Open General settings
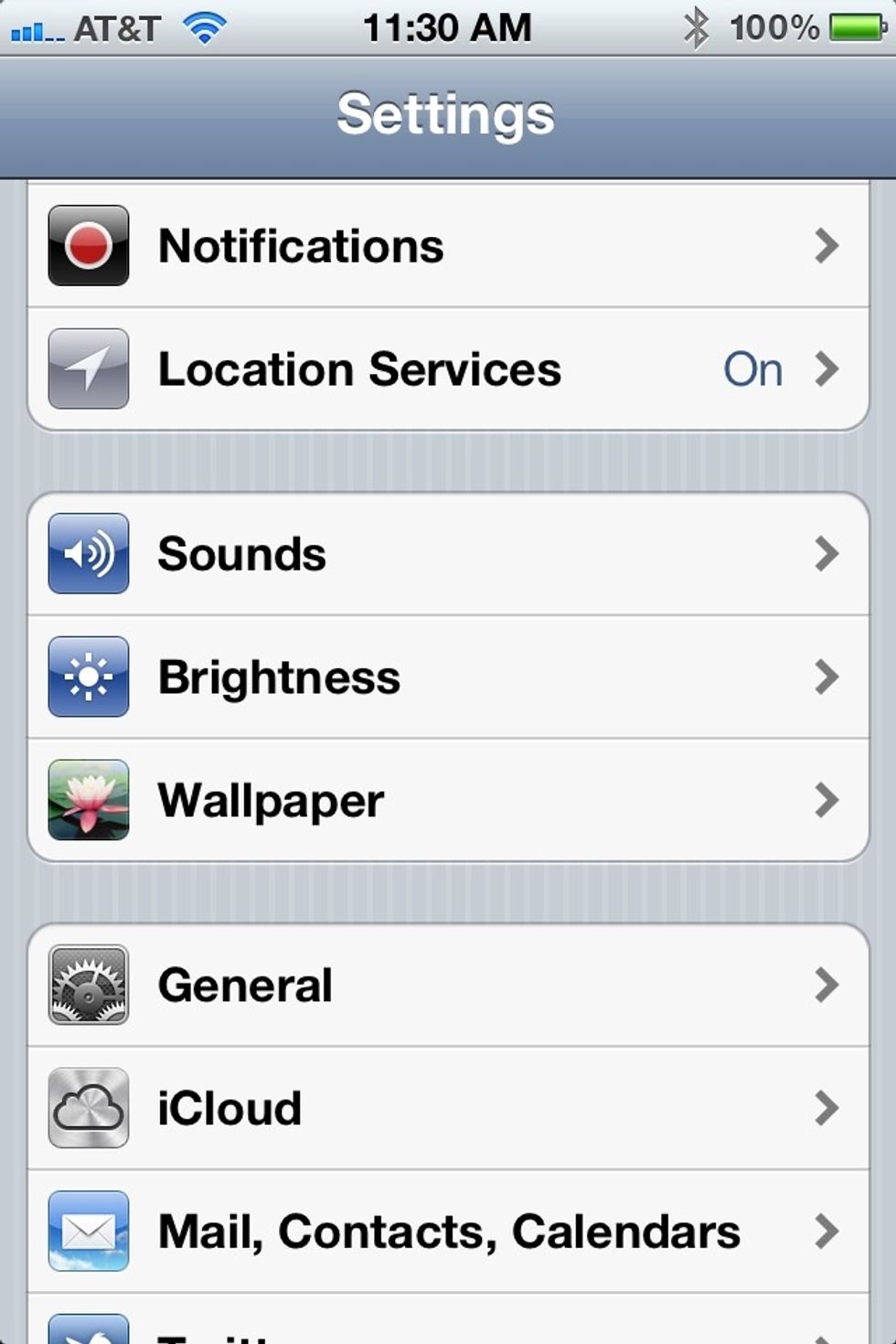 pyautogui.click(x=447, y=986)
